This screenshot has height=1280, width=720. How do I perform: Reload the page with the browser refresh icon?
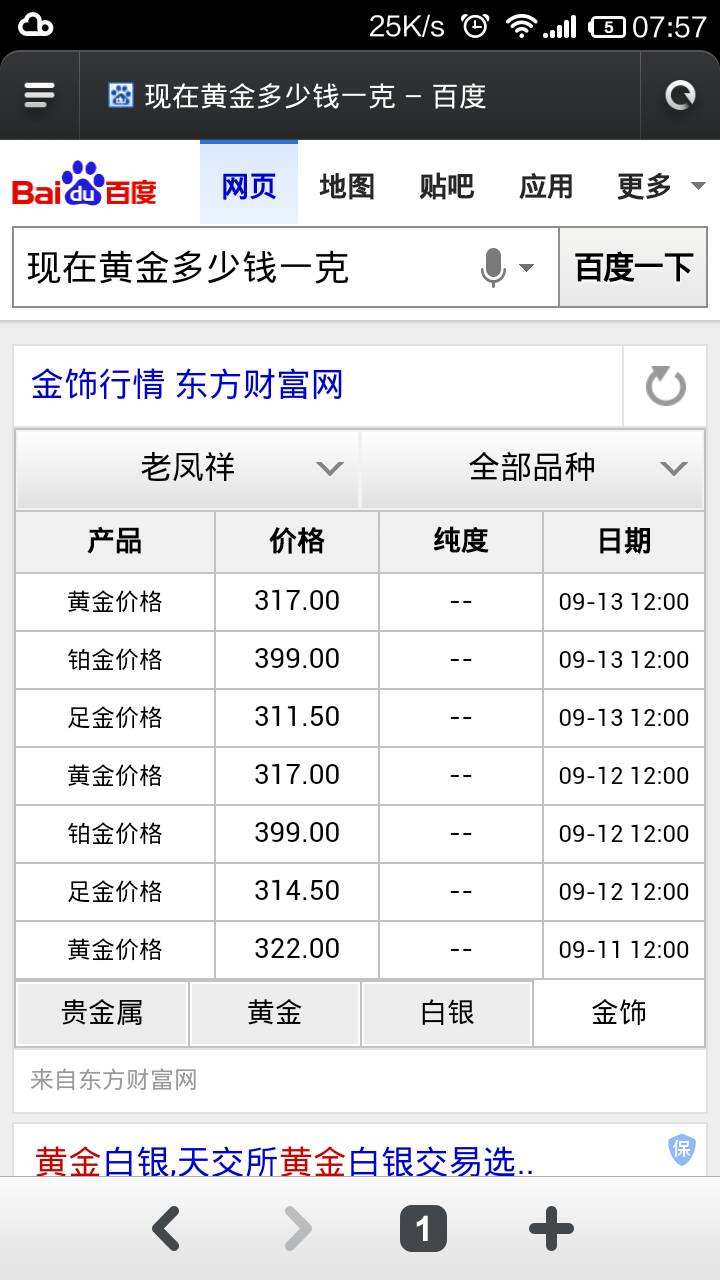(681, 95)
